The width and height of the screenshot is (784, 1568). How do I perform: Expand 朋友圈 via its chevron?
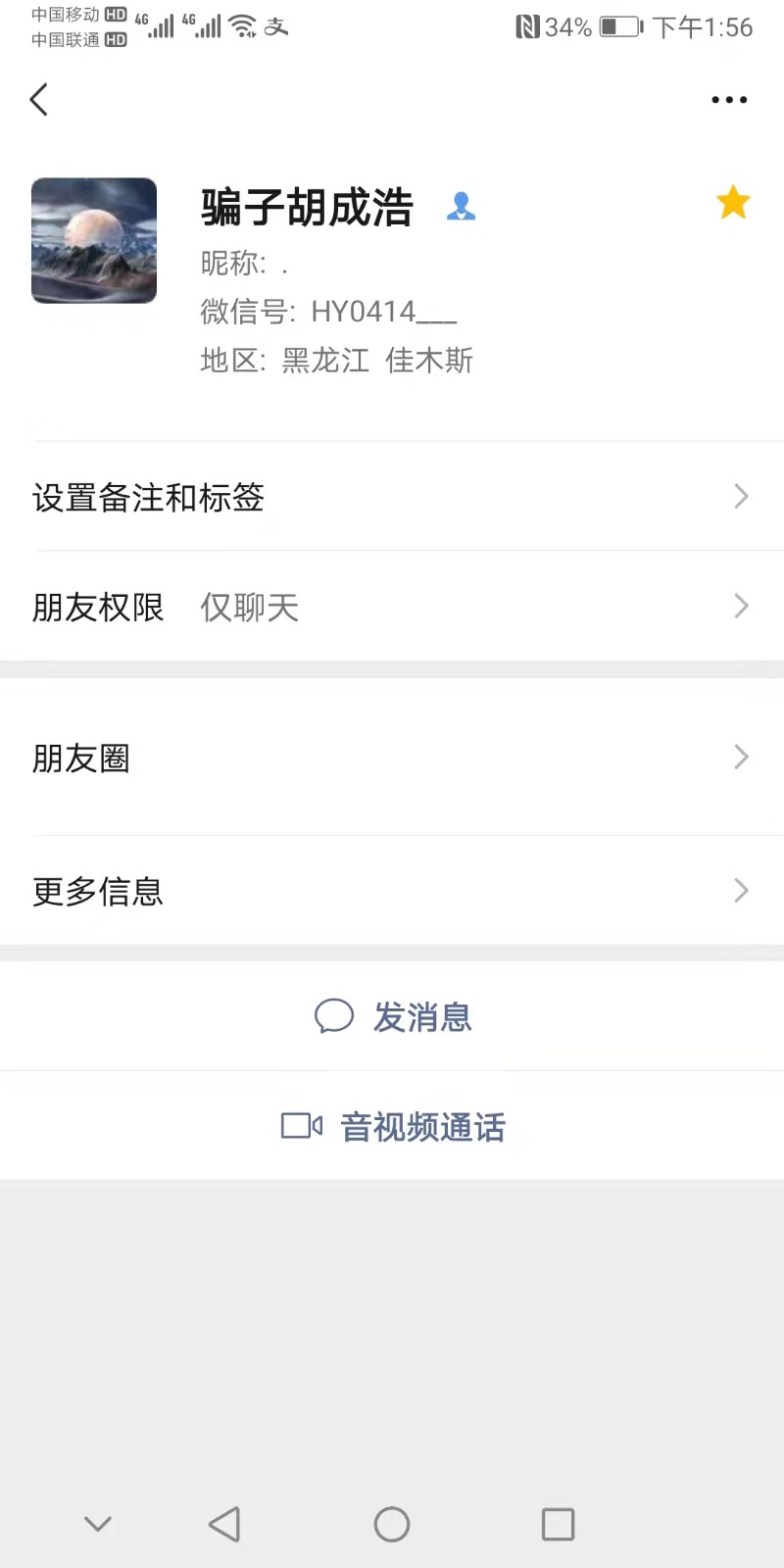[742, 758]
